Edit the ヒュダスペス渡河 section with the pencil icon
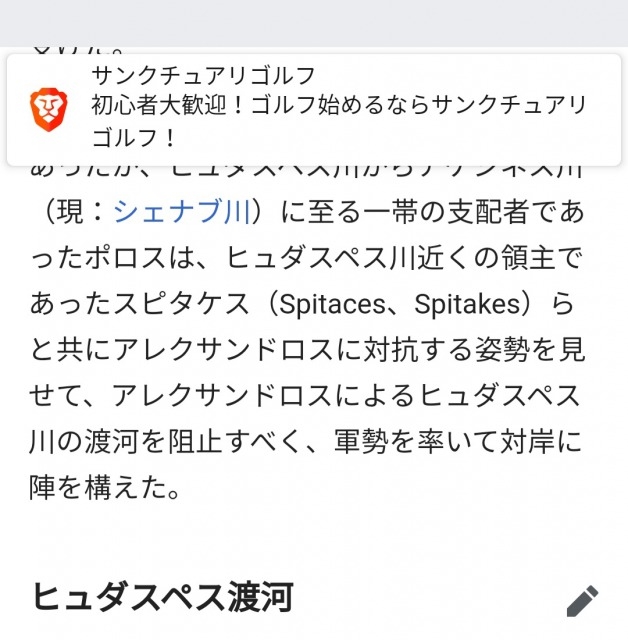 582,600
